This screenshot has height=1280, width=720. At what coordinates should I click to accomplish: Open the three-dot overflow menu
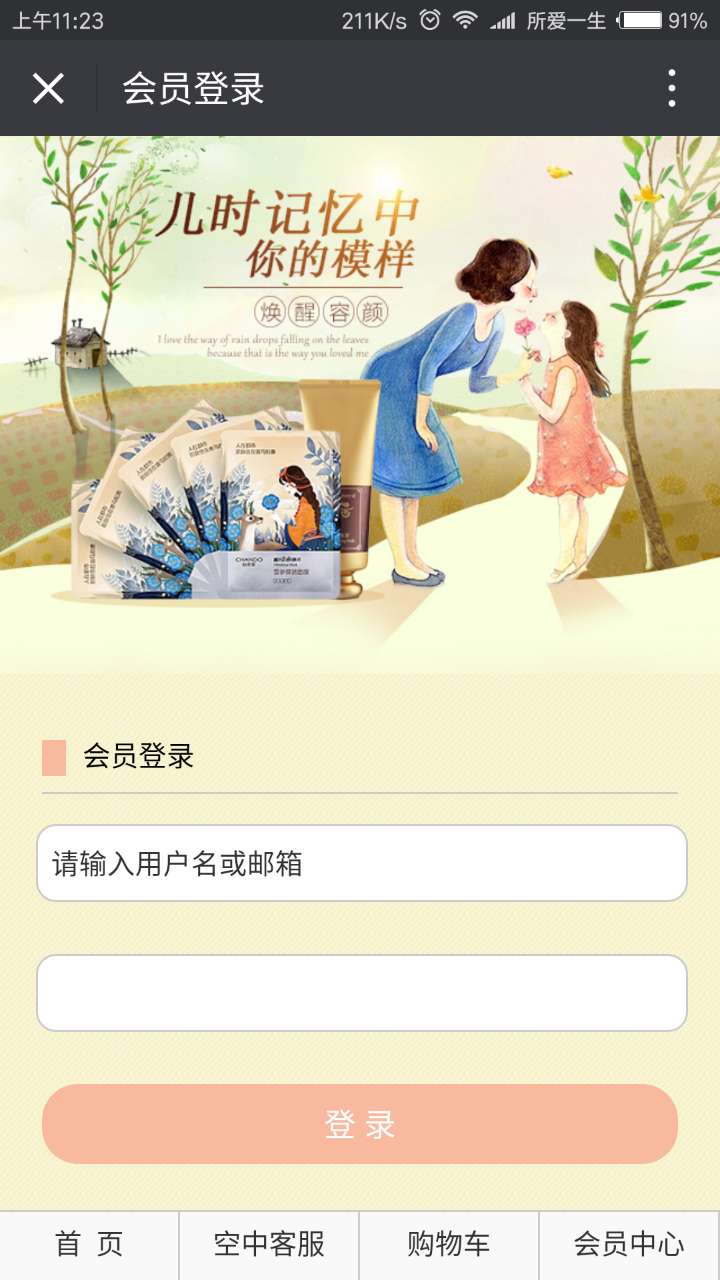pyautogui.click(x=671, y=89)
